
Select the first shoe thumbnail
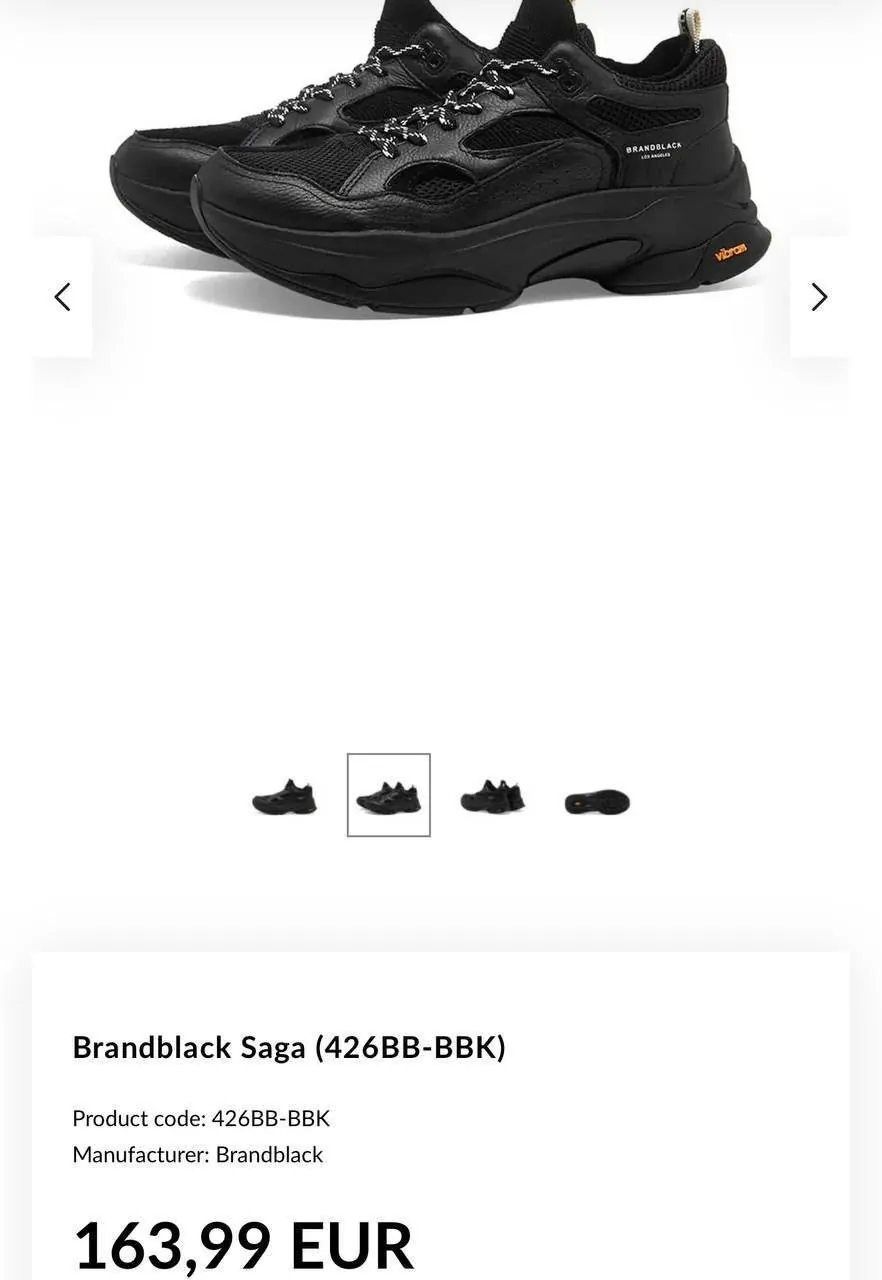coord(285,796)
